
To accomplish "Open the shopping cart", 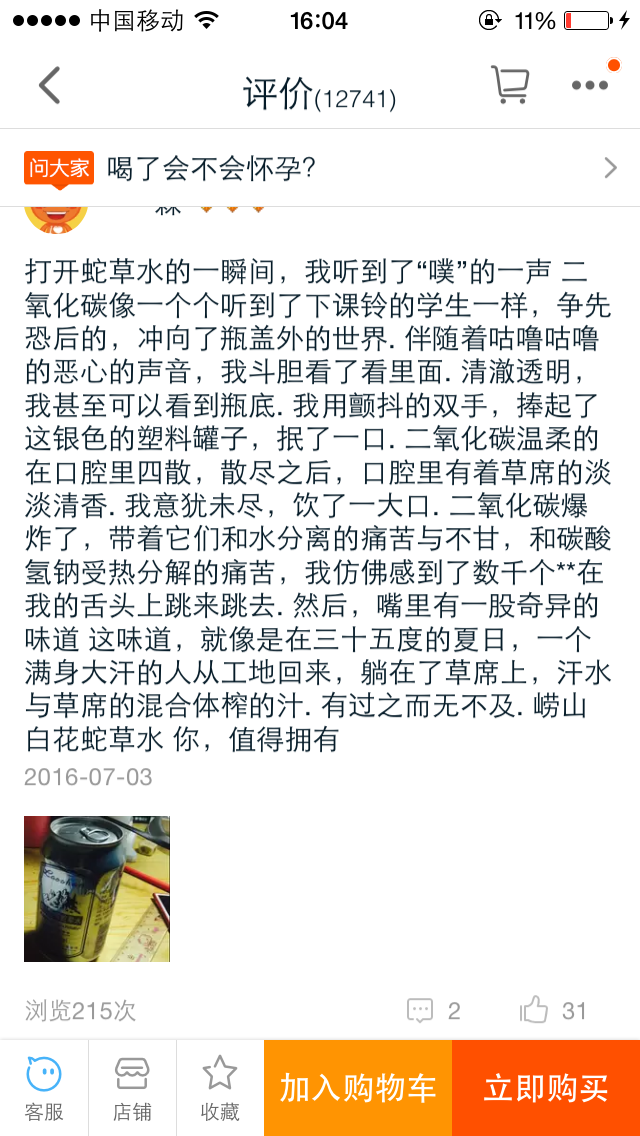I will (509, 86).
